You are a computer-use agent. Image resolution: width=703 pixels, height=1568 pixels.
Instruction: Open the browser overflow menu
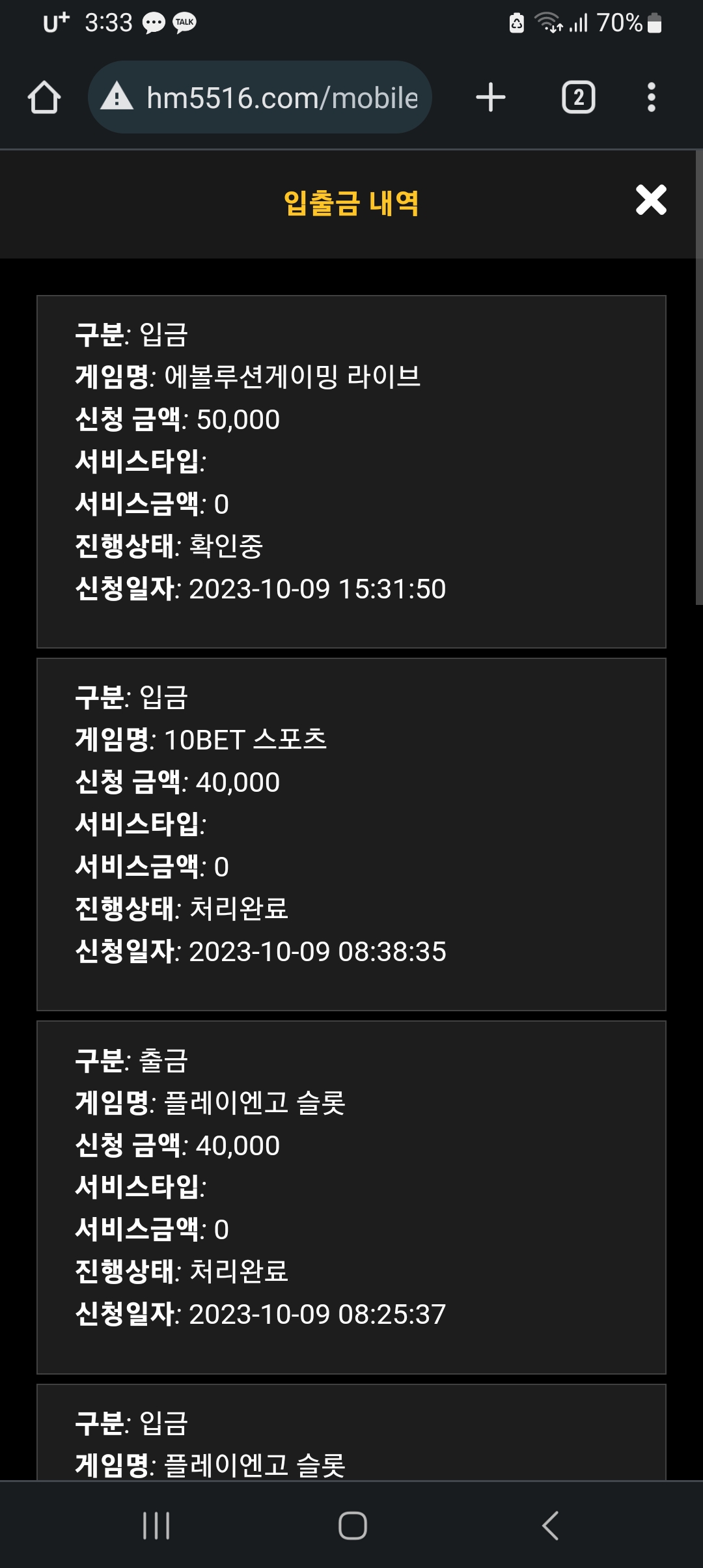coord(651,98)
